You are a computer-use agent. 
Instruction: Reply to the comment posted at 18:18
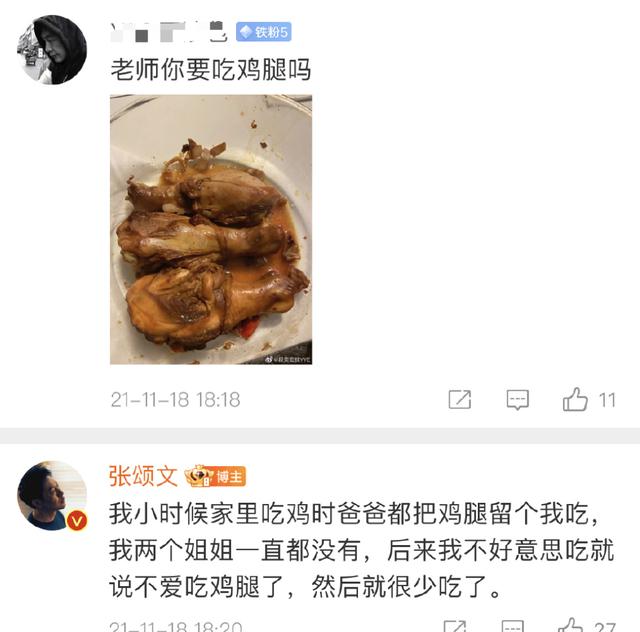(x=517, y=400)
